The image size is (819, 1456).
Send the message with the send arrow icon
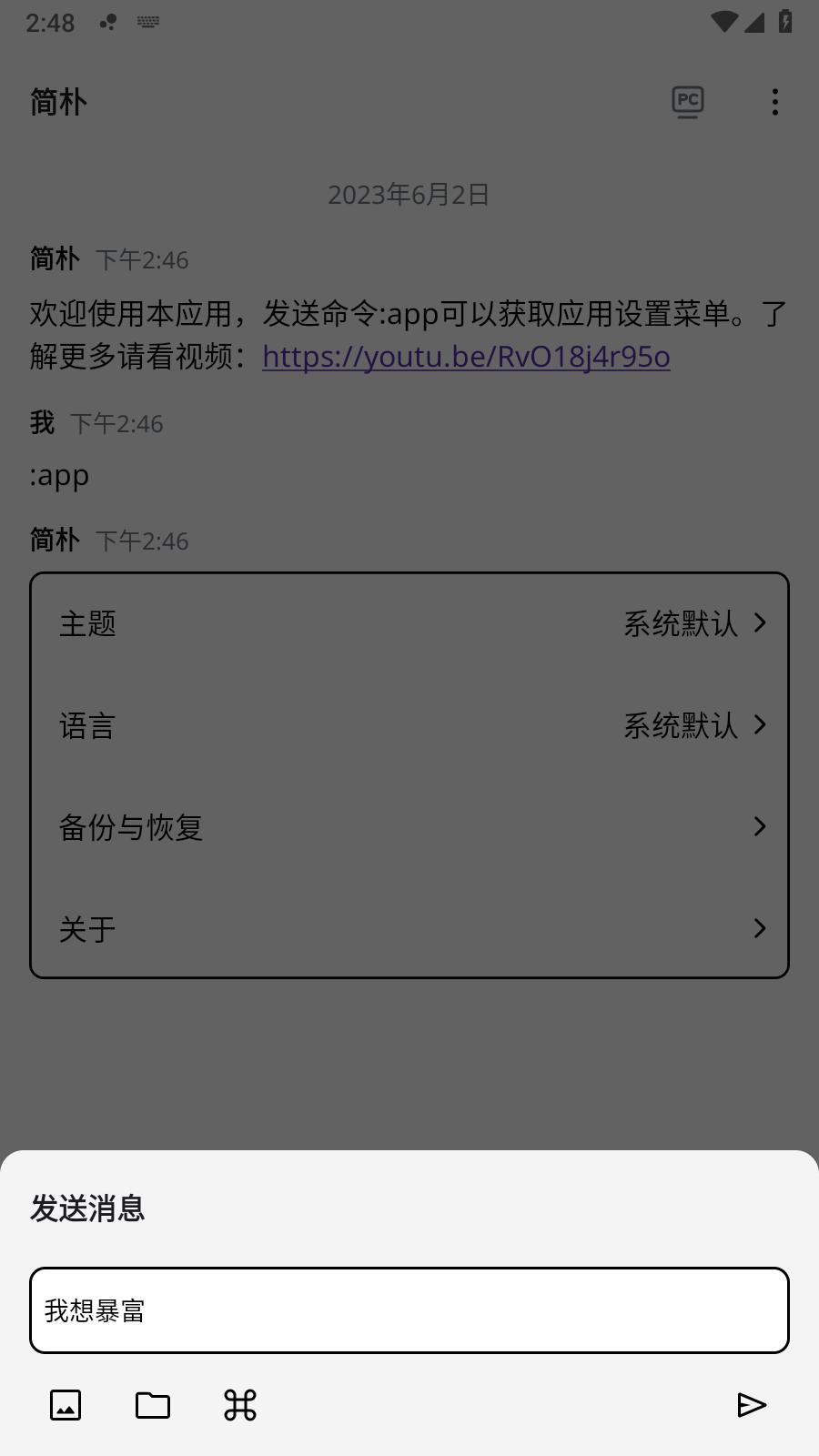point(752,1404)
